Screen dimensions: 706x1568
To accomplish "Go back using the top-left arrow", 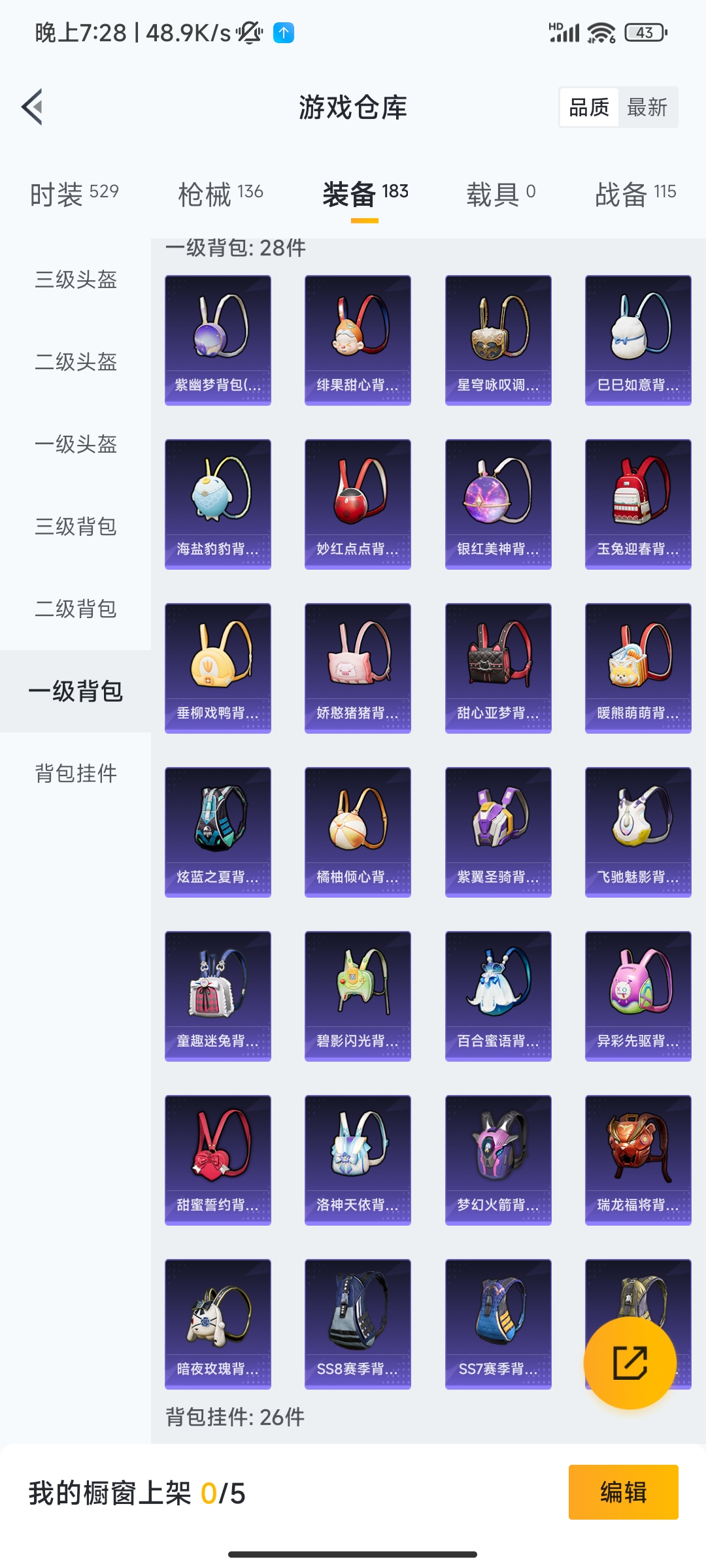I will click(32, 106).
